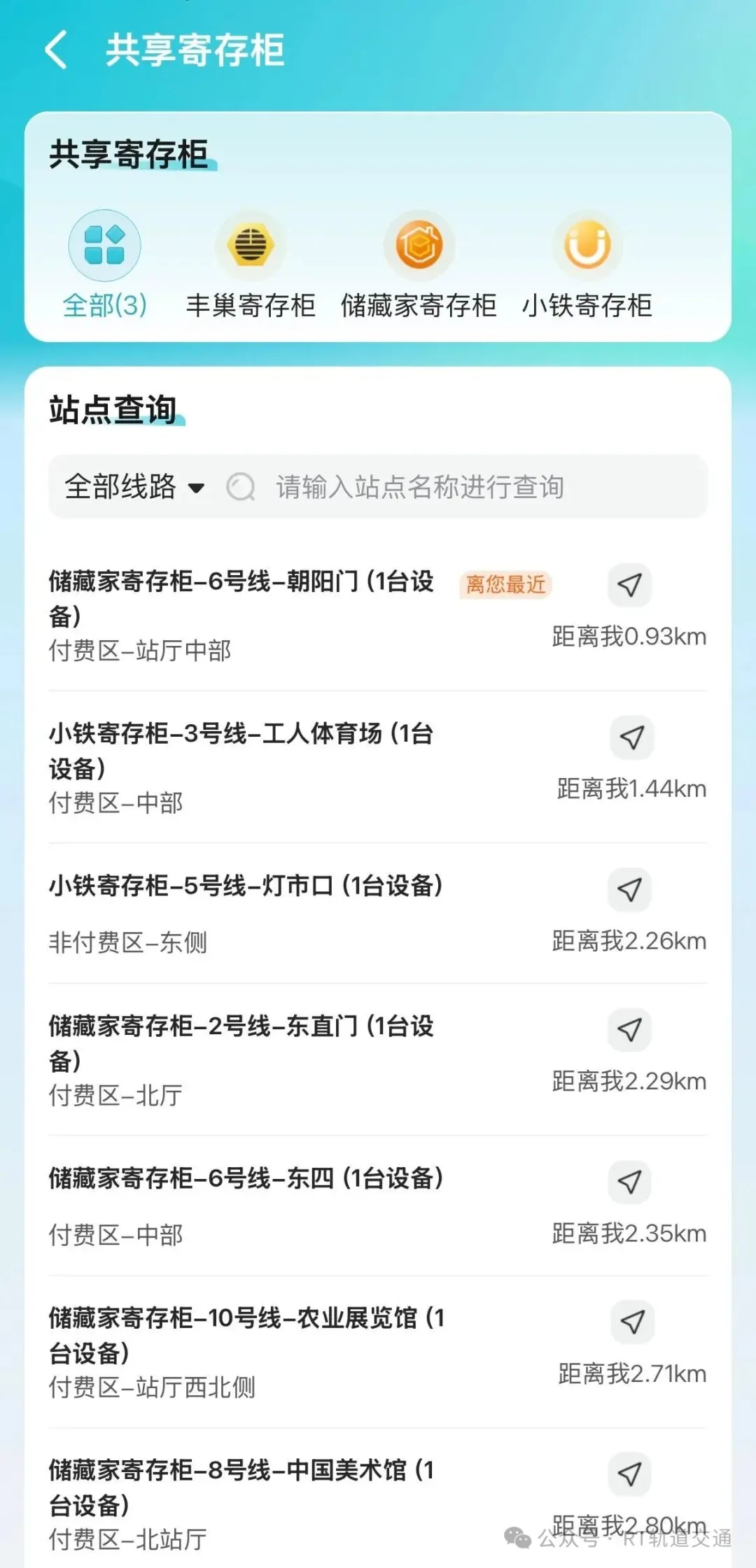Navigate to 灯市口 locker location
The width and height of the screenshot is (756, 1568).
629,889
